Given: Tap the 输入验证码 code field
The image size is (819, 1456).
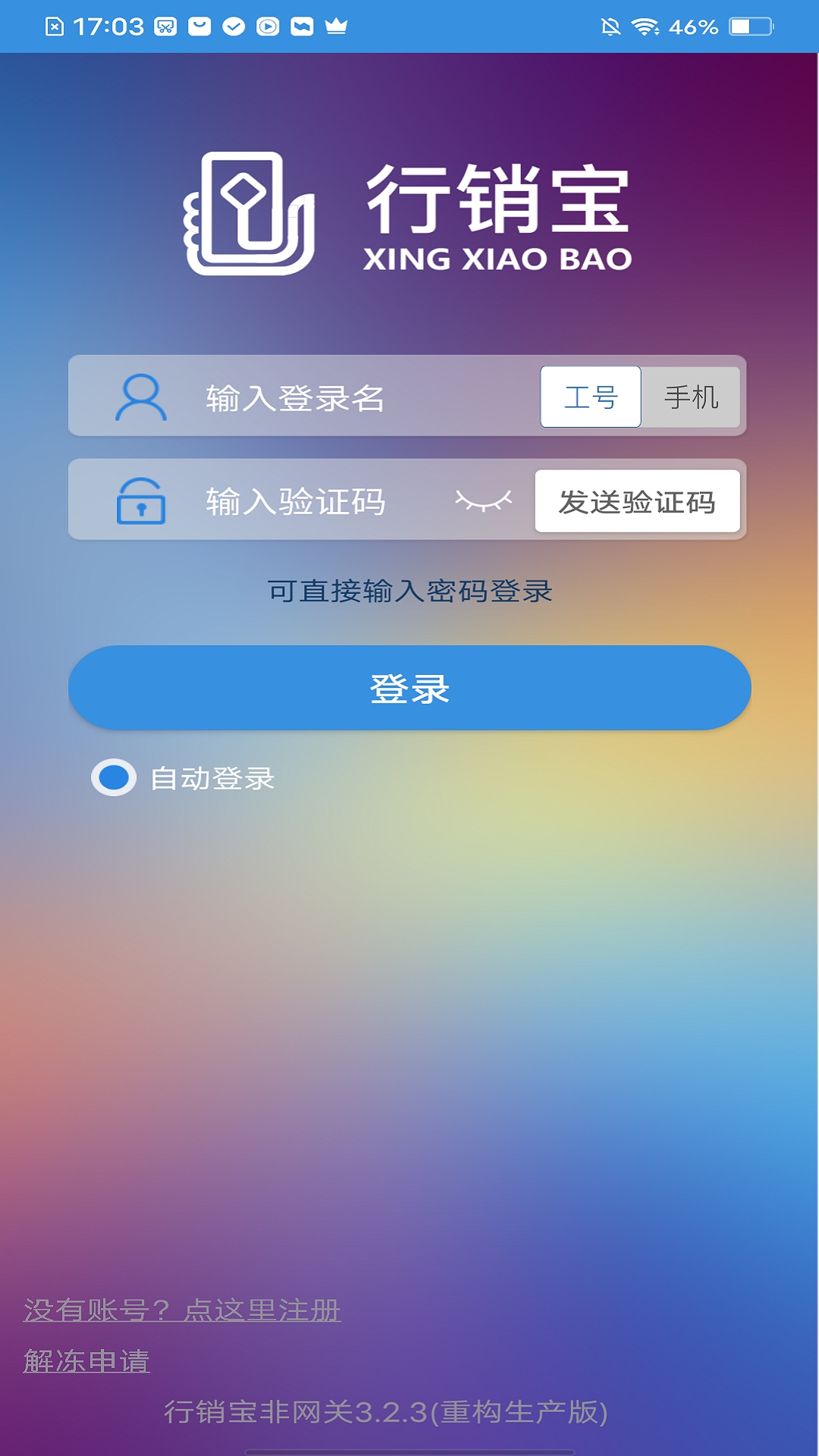Looking at the screenshot, I should click(x=318, y=501).
